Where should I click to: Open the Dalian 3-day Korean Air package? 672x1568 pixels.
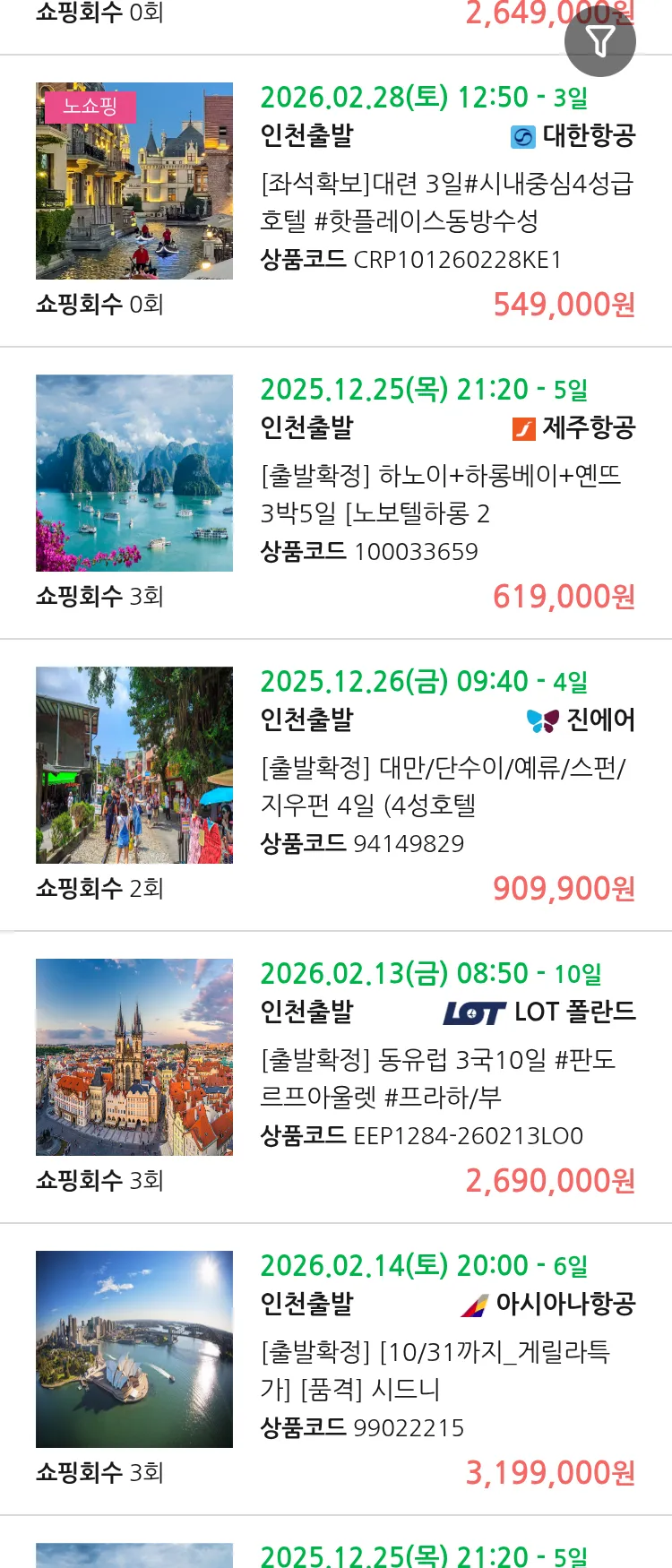446,202
